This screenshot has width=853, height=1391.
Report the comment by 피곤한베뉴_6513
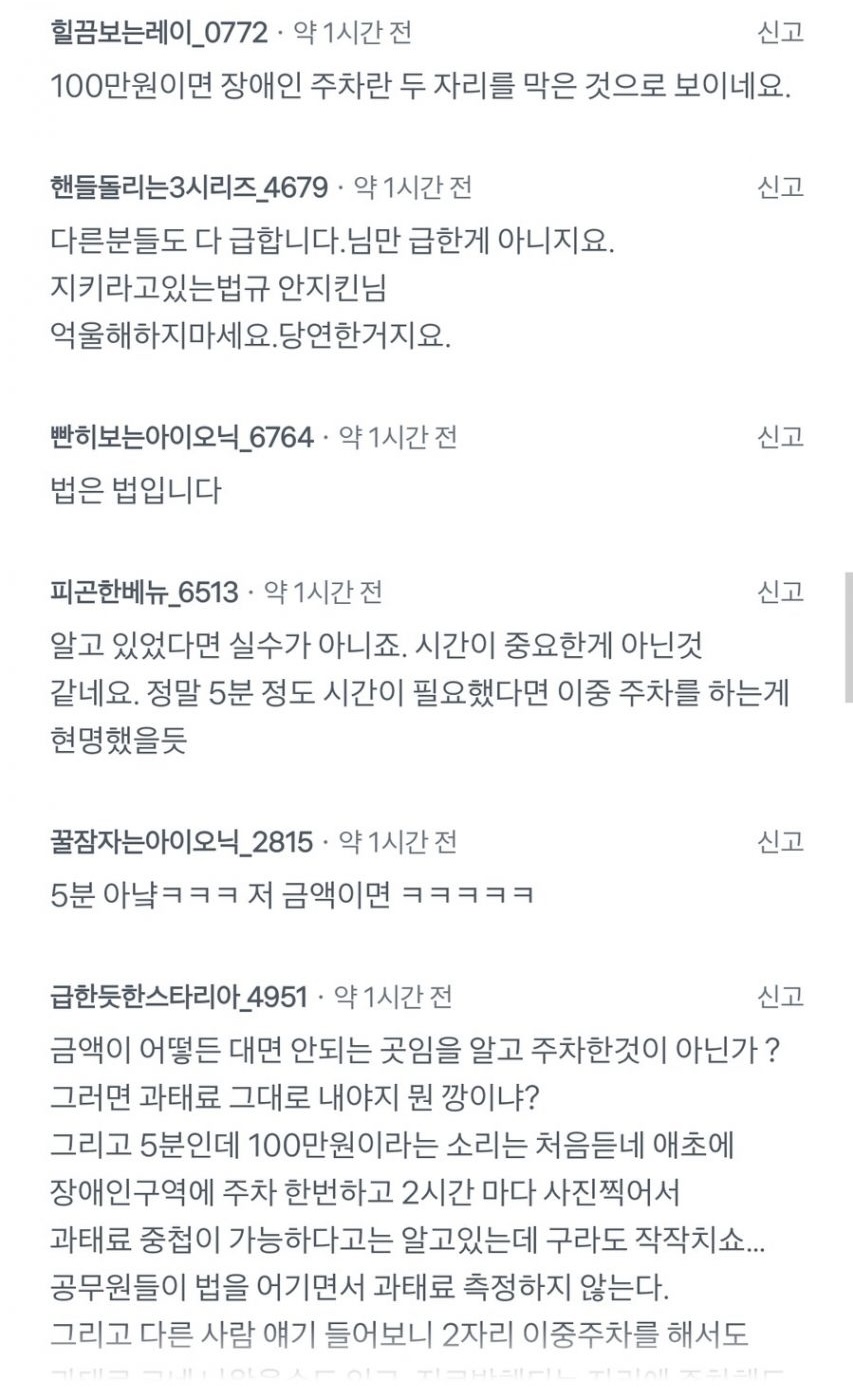[x=780, y=592]
